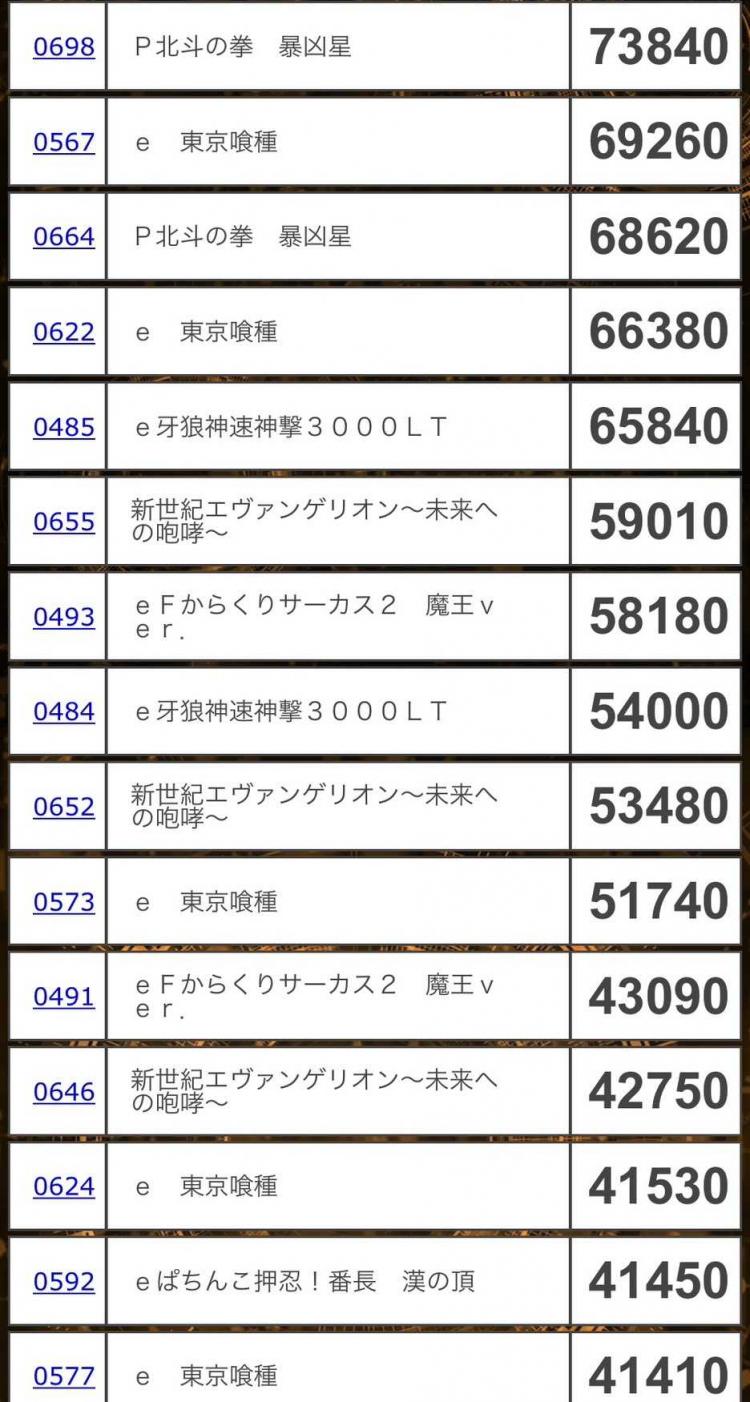Open machine number link 0567
This screenshot has width=750, height=1402.
64,142
